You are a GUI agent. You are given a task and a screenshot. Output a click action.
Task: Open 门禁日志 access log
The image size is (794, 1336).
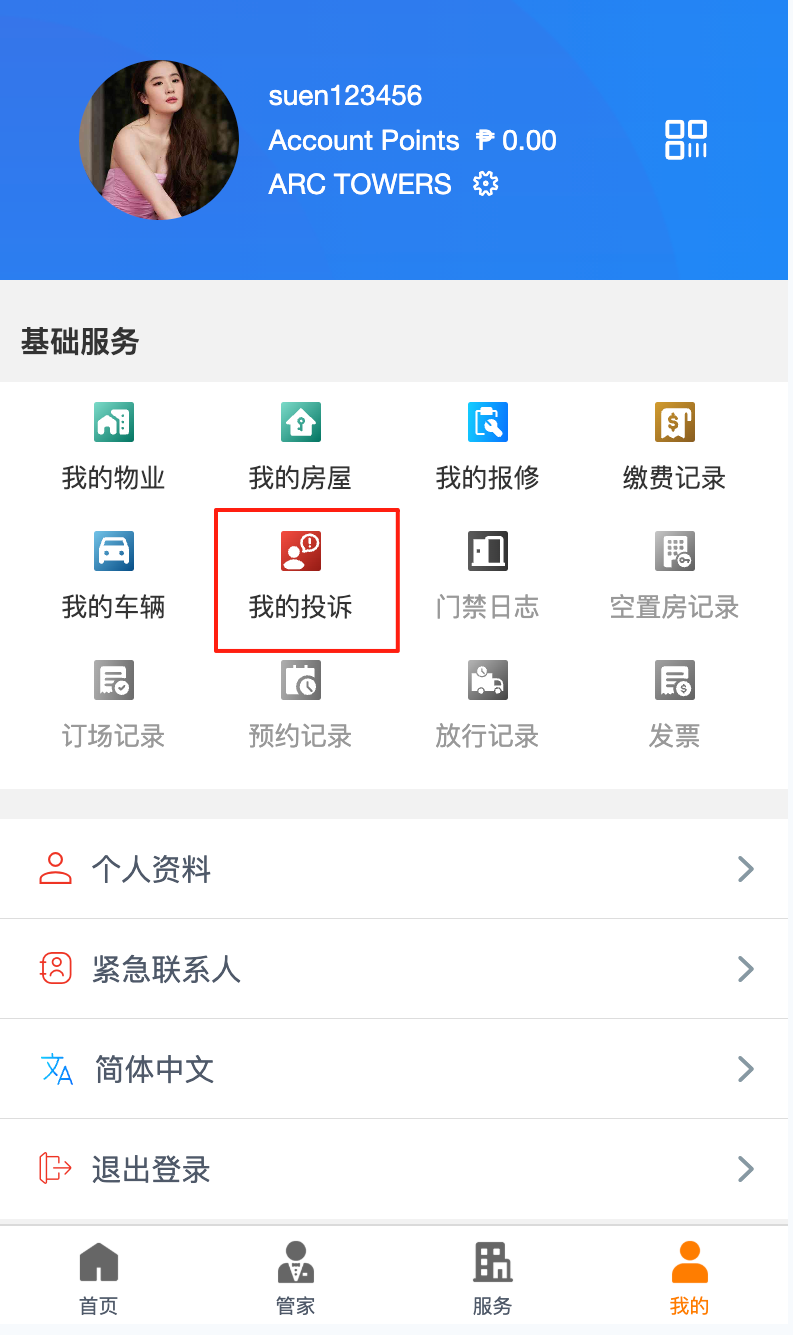(487, 575)
